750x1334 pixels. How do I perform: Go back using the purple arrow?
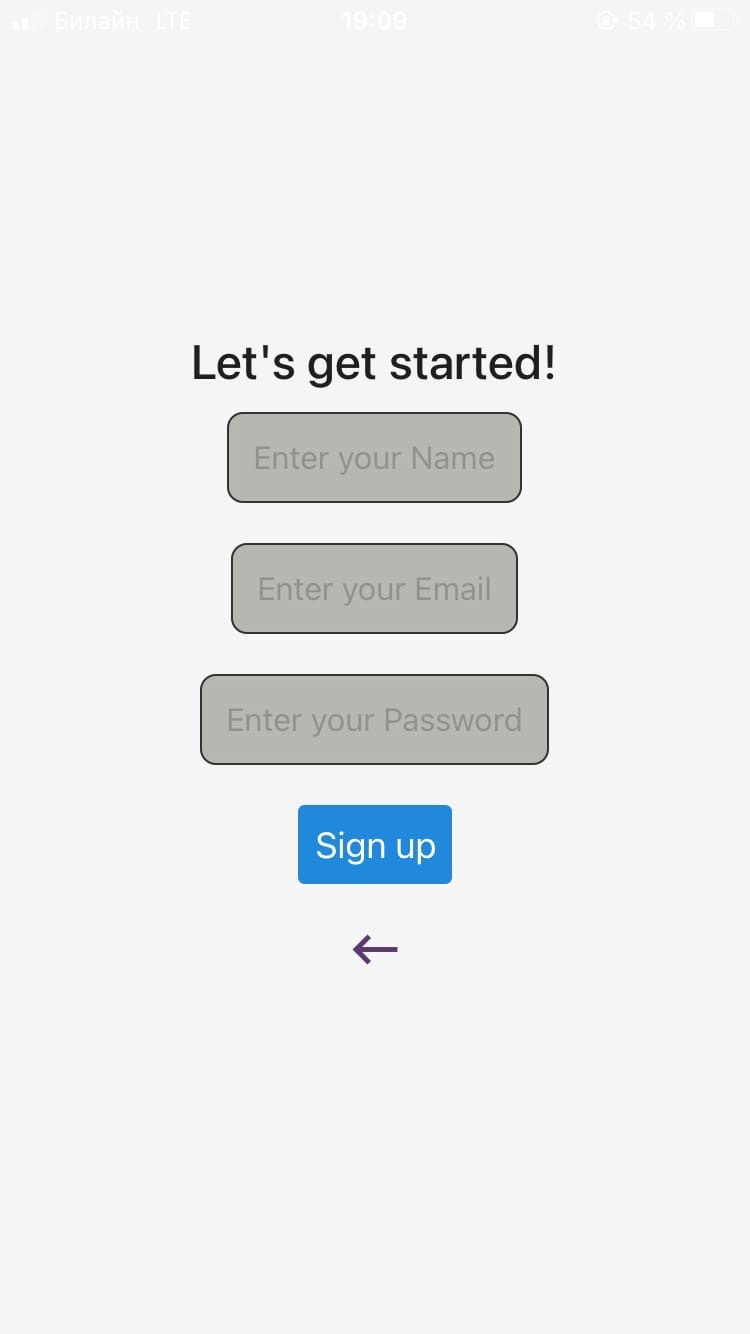pyautogui.click(x=375, y=949)
